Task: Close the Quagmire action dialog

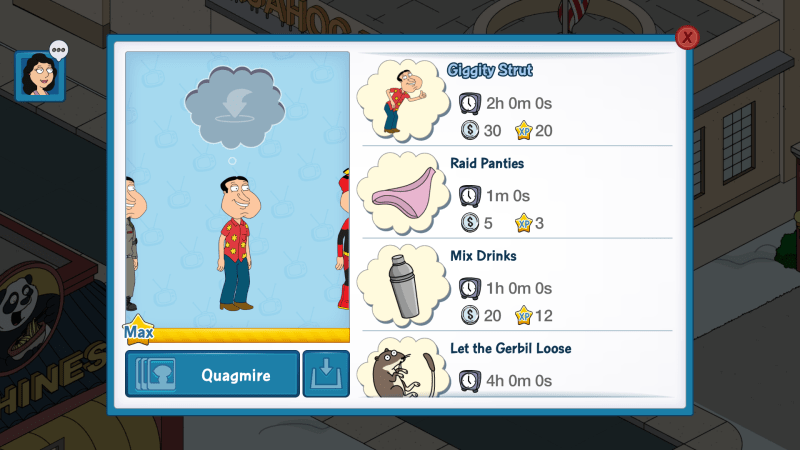Action: (x=687, y=38)
